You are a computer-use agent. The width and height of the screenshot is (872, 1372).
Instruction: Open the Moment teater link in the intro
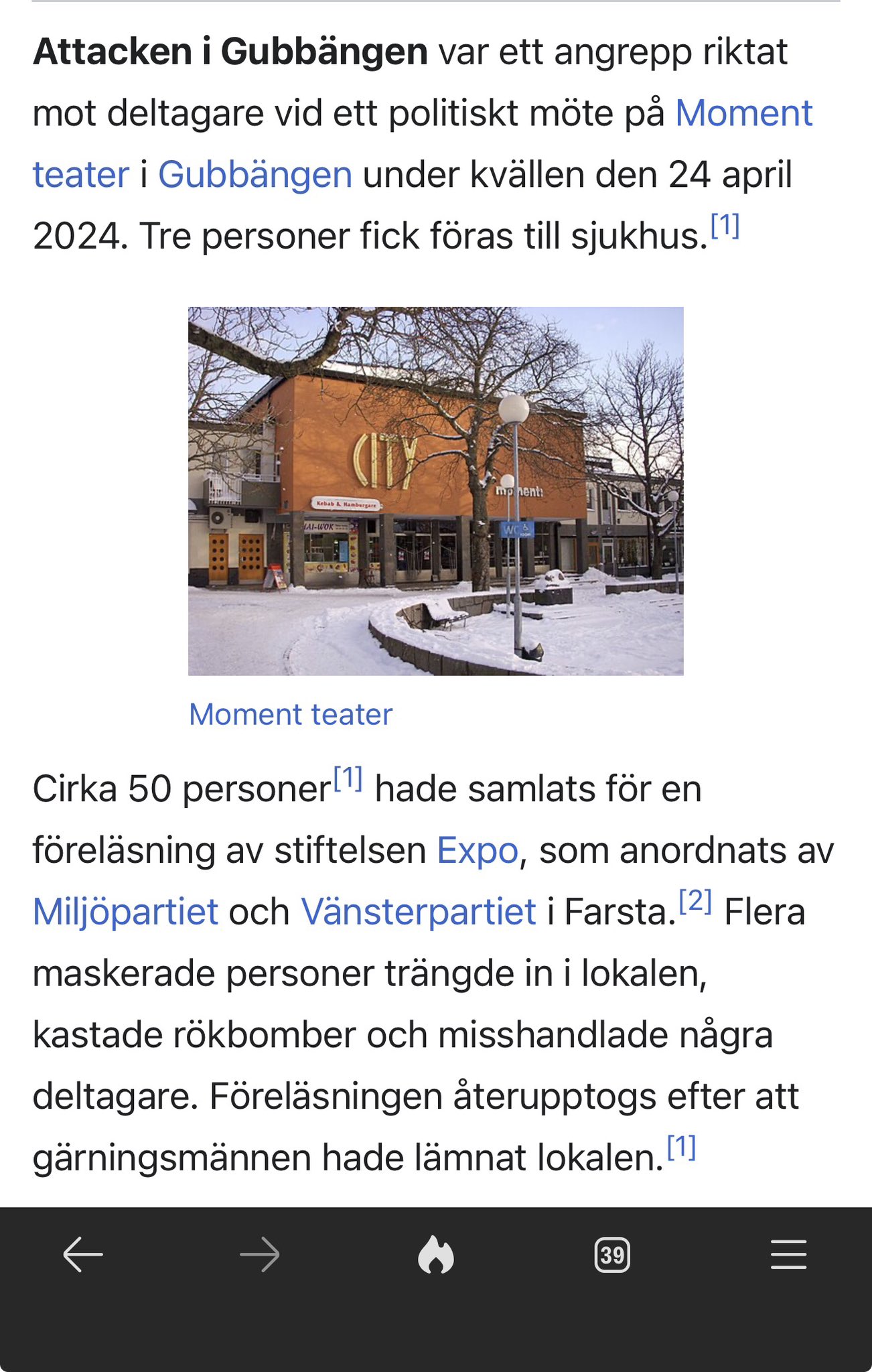tap(743, 113)
